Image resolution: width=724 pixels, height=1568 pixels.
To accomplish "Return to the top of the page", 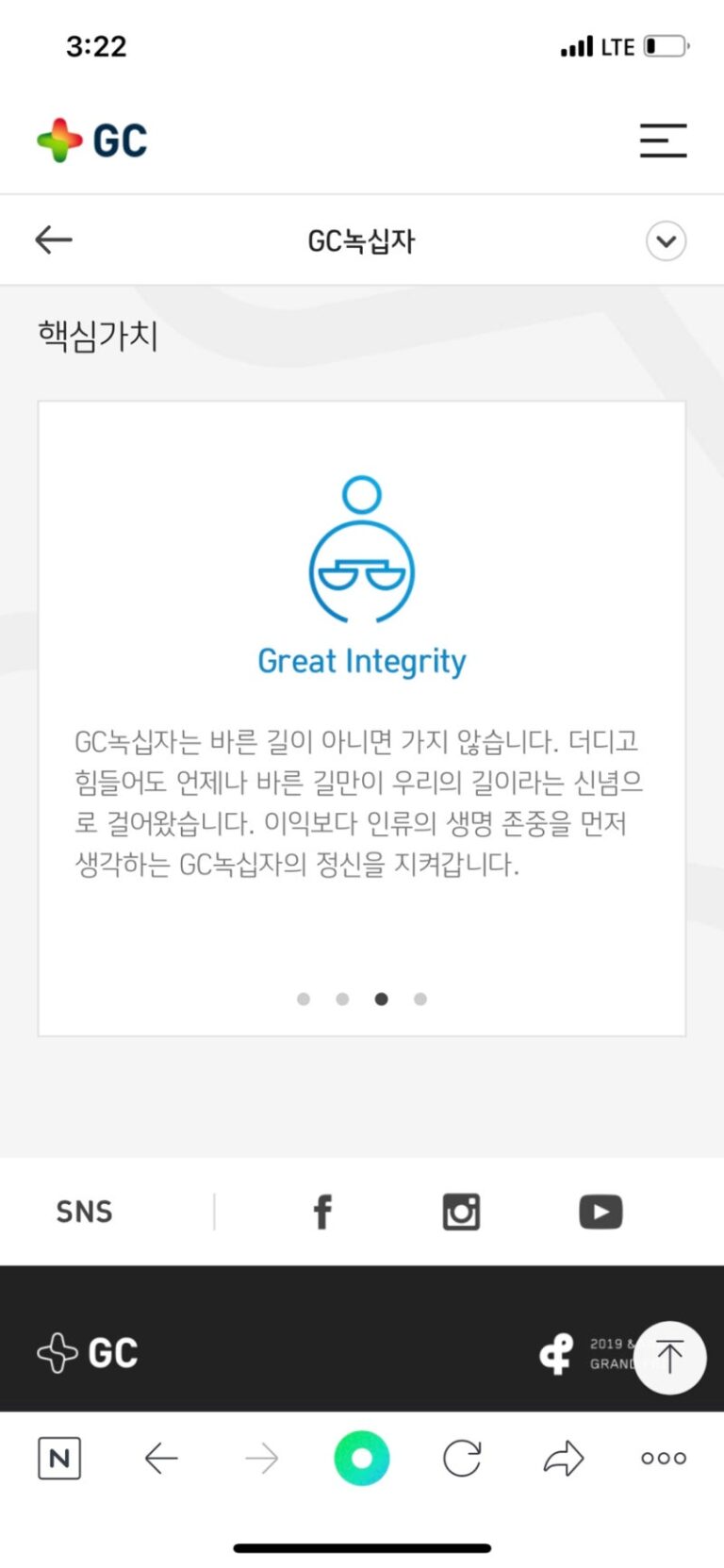I will tap(669, 1357).
